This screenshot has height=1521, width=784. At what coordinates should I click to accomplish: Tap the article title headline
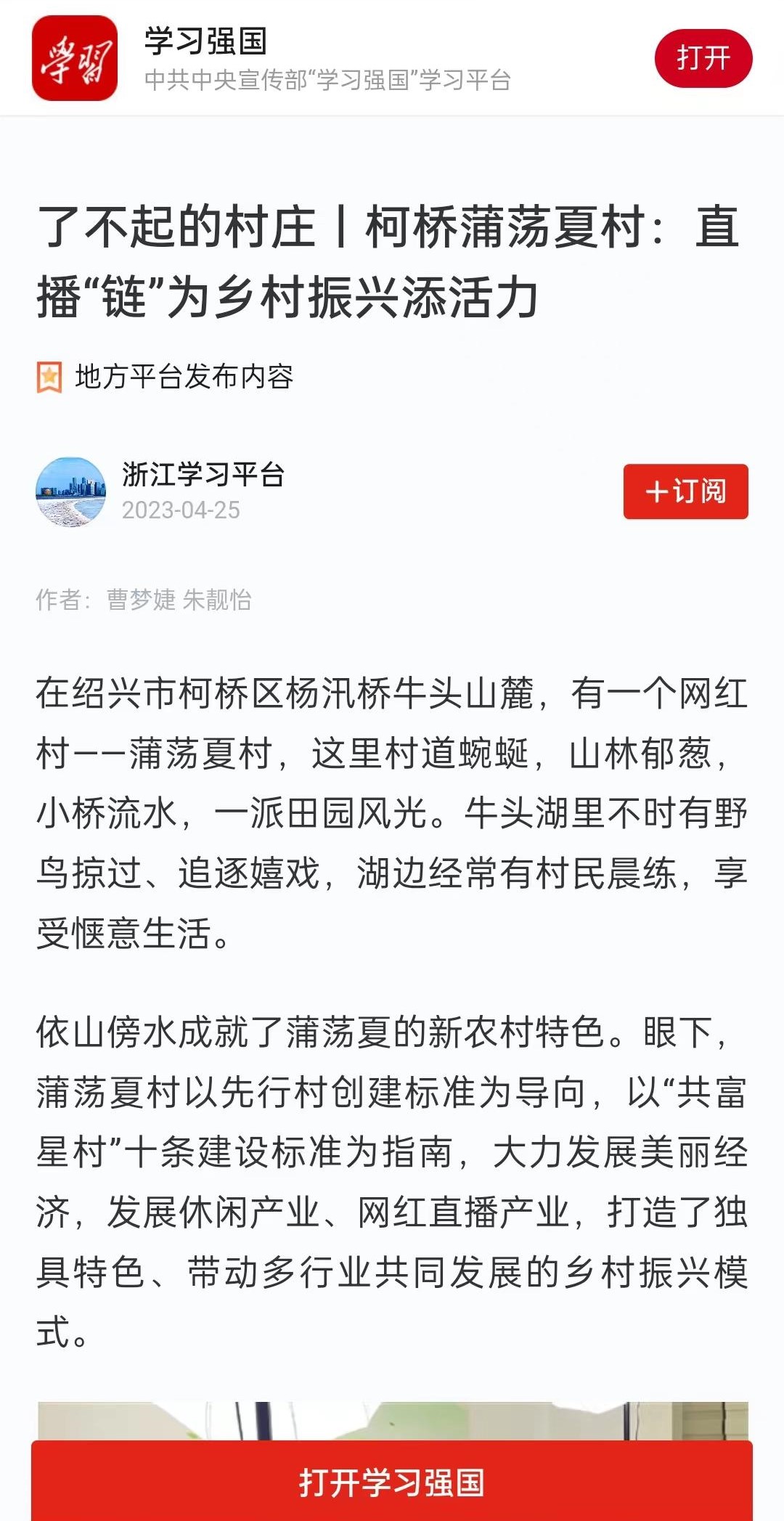(392, 261)
